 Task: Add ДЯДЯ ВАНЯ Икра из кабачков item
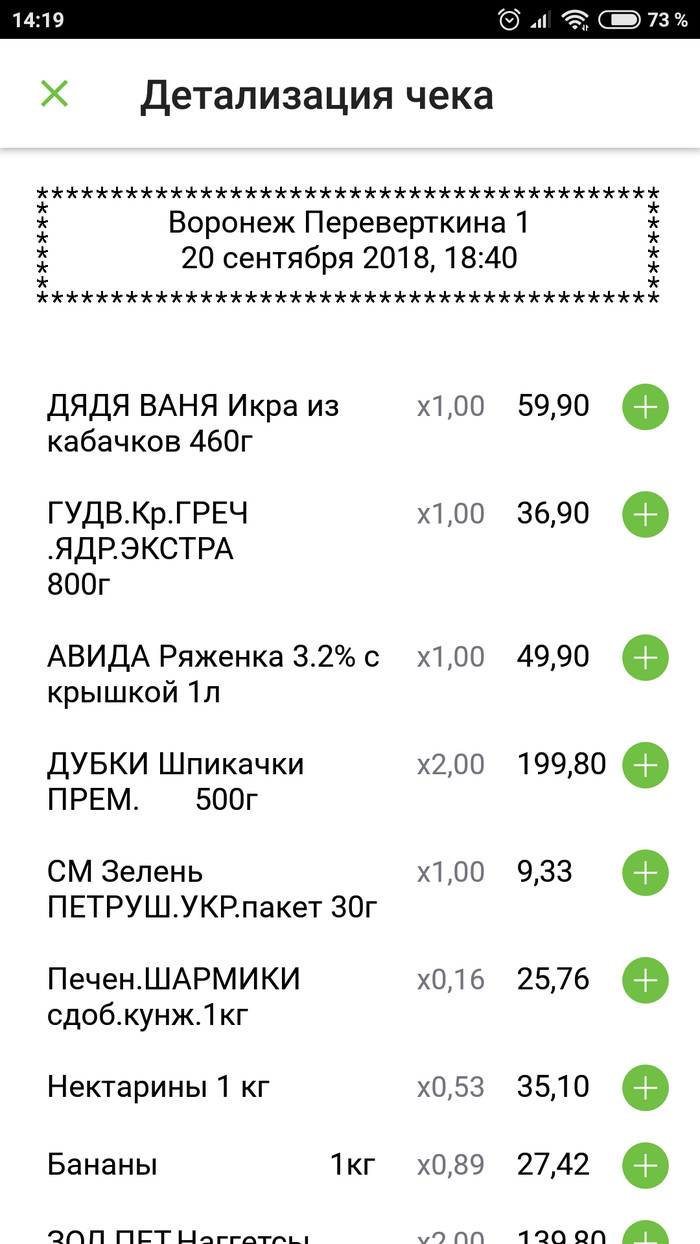pos(645,407)
